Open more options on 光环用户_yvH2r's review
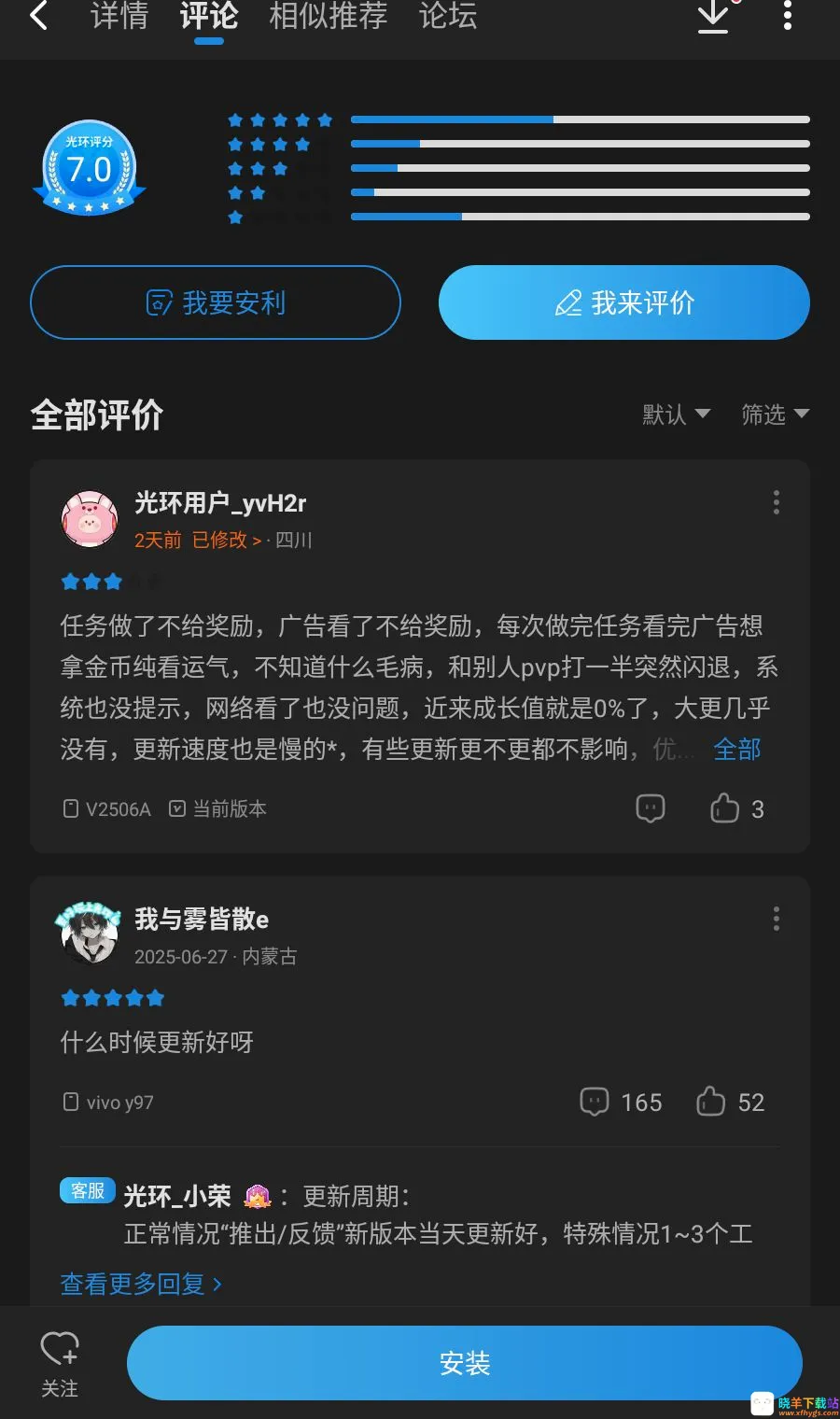840x1419 pixels. tap(776, 502)
